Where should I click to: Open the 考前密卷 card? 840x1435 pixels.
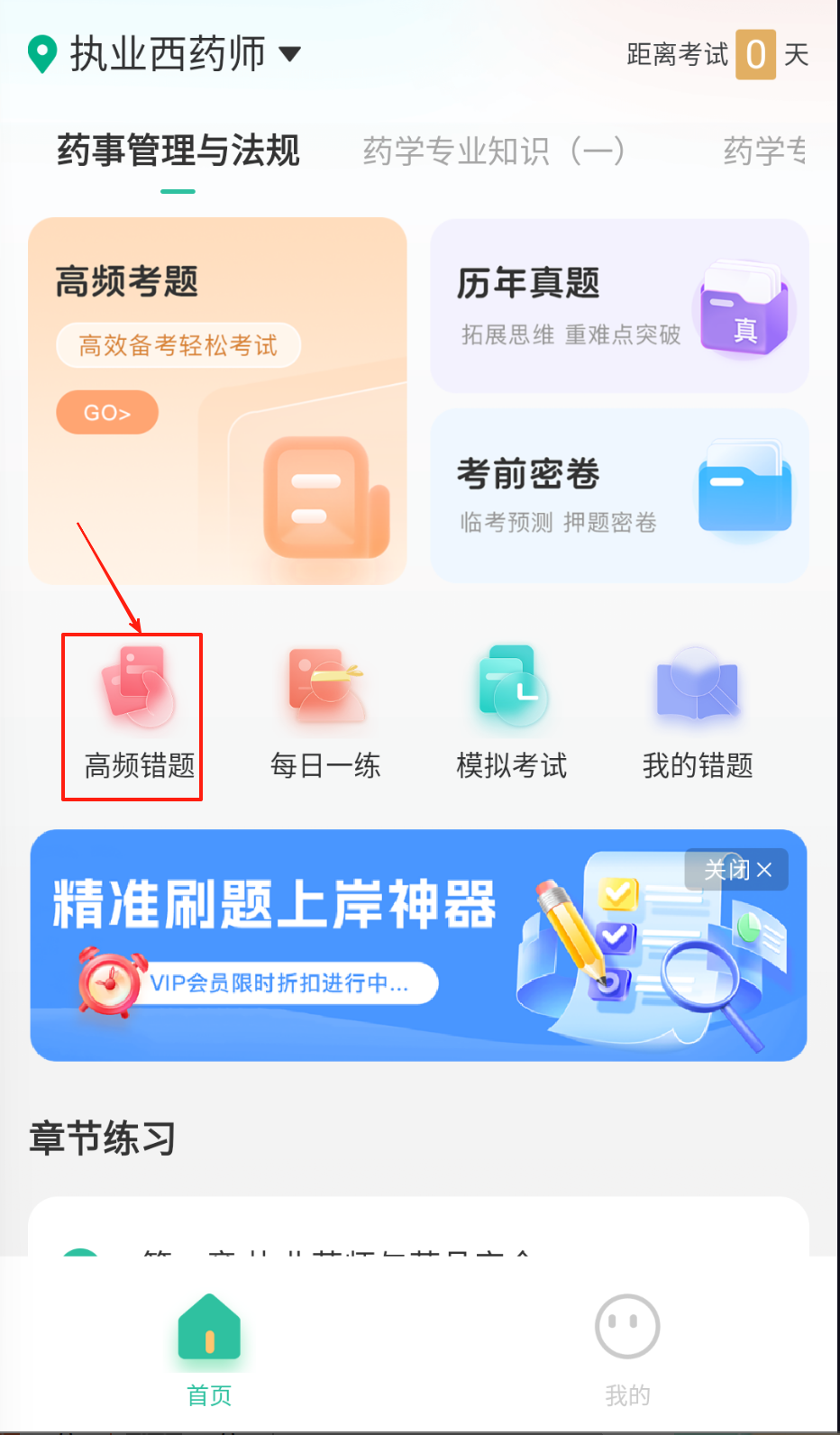tap(619, 496)
